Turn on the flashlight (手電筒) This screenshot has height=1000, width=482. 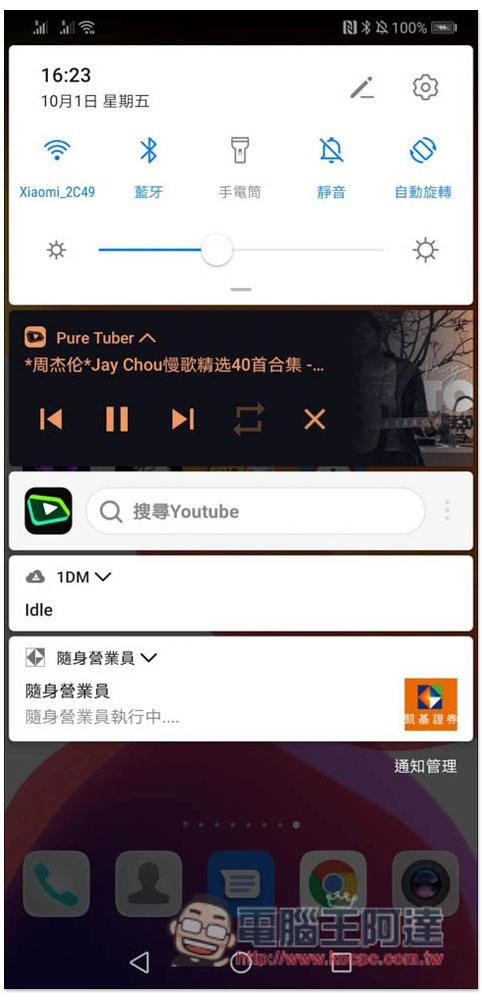coord(240,167)
